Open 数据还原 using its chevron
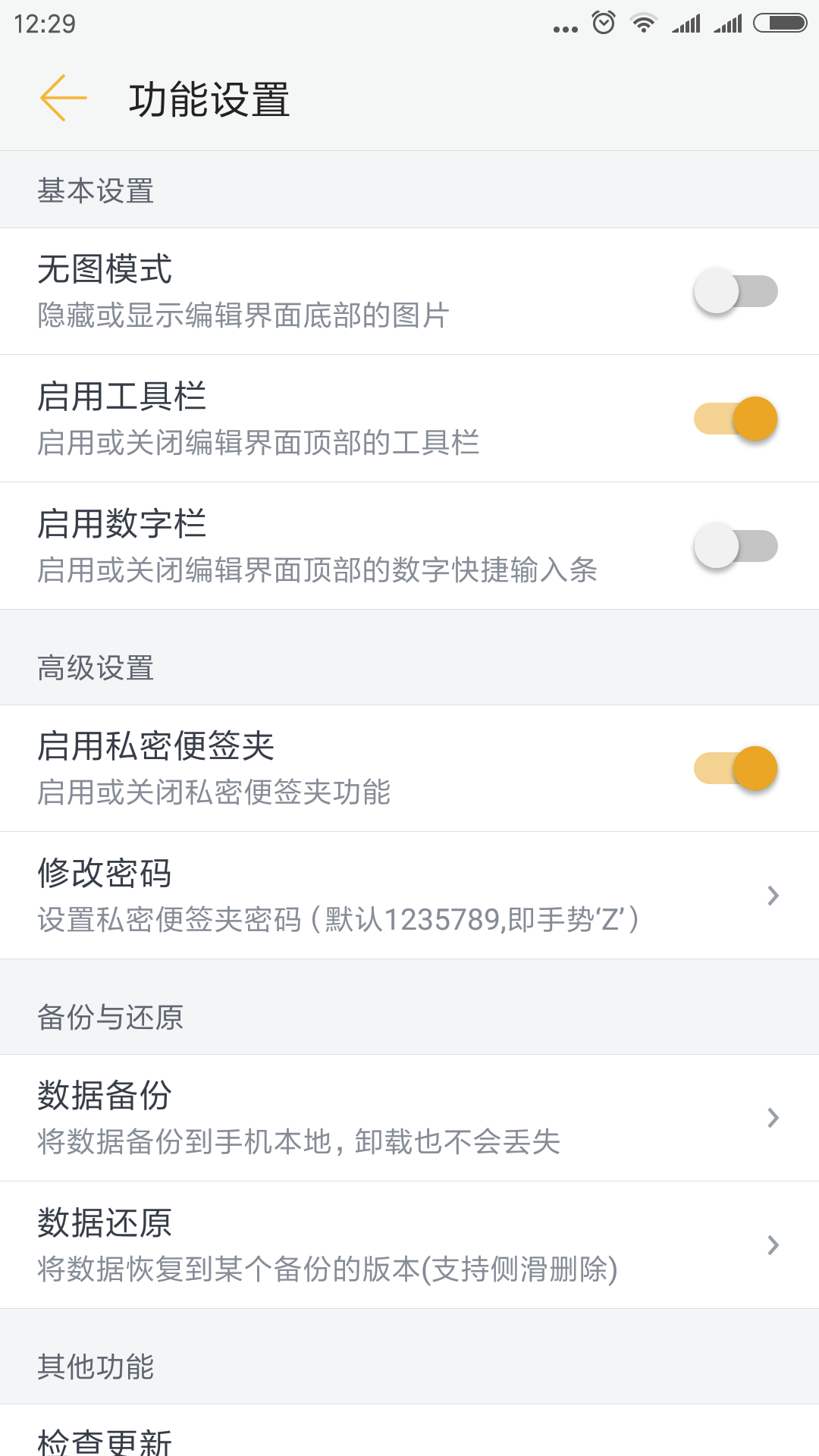This screenshot has height=1456, width=819. (x=772, y=1244)
